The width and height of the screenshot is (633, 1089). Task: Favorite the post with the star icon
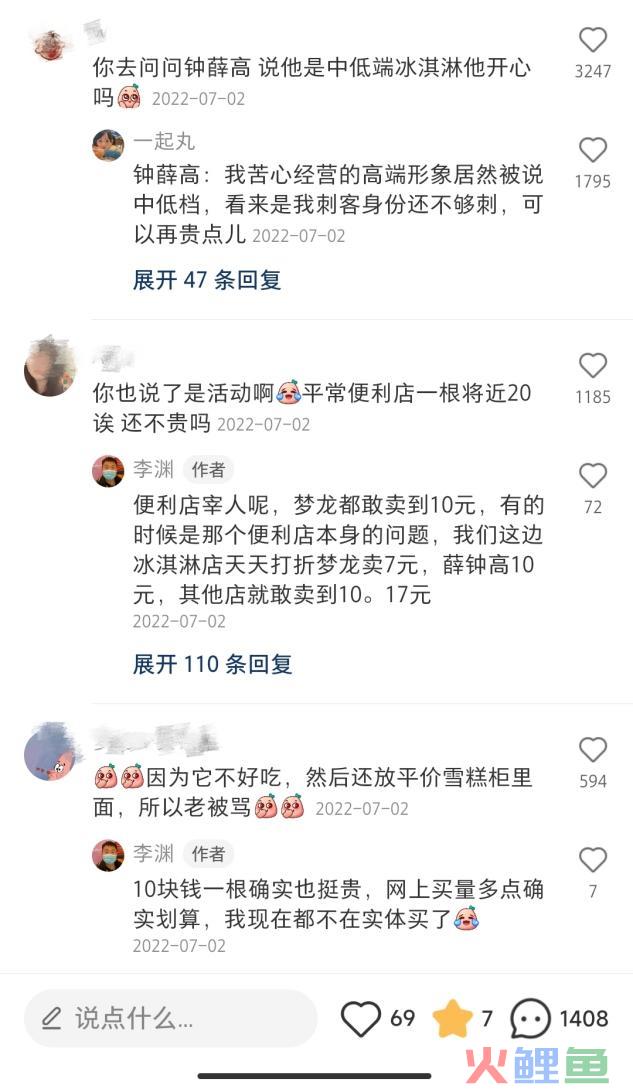click(x=452, y=1019)
